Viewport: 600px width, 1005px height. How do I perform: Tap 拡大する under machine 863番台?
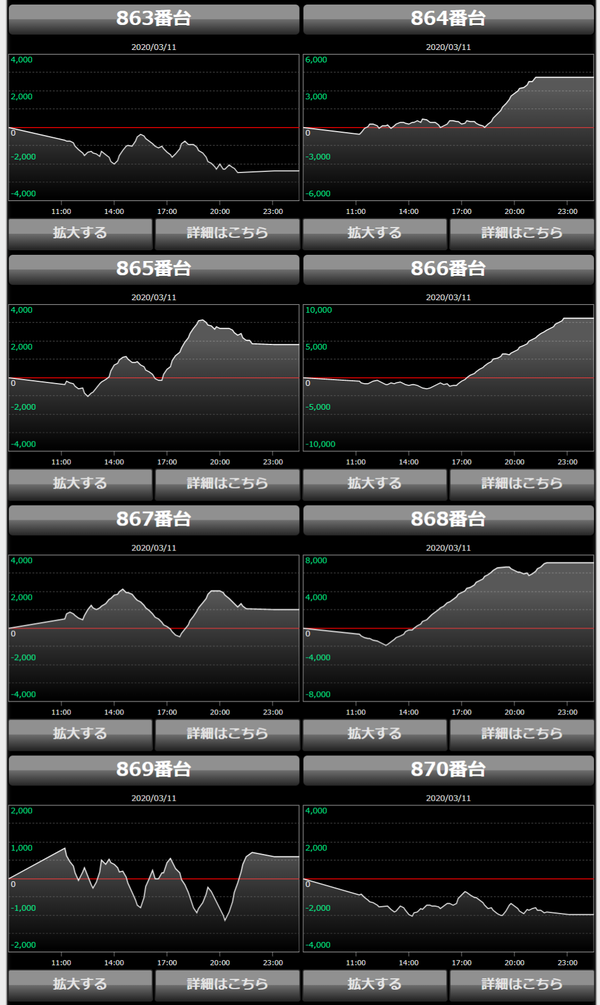click(80, 233)
